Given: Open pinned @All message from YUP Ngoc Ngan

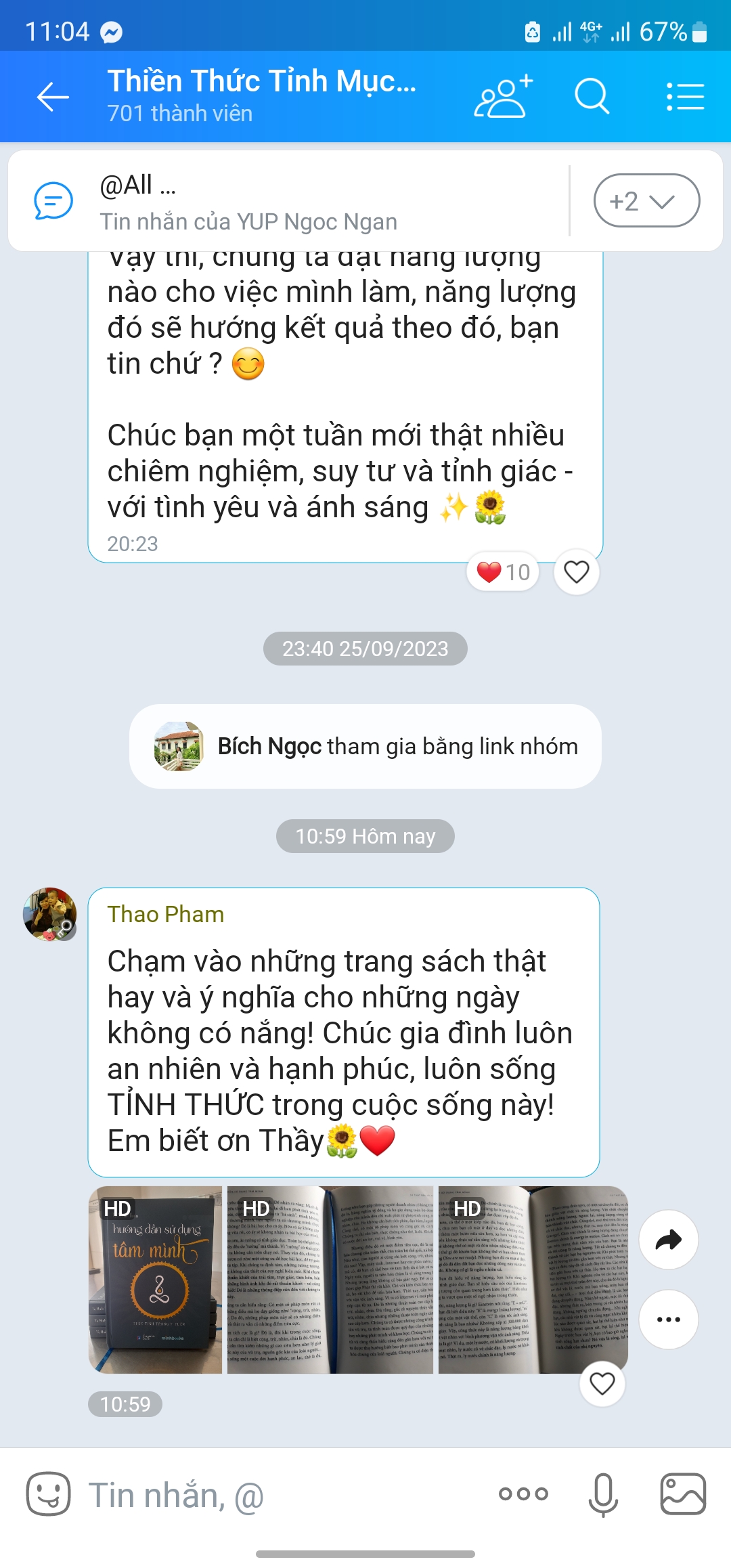Looking at the screenshot, I should [291, 201].
